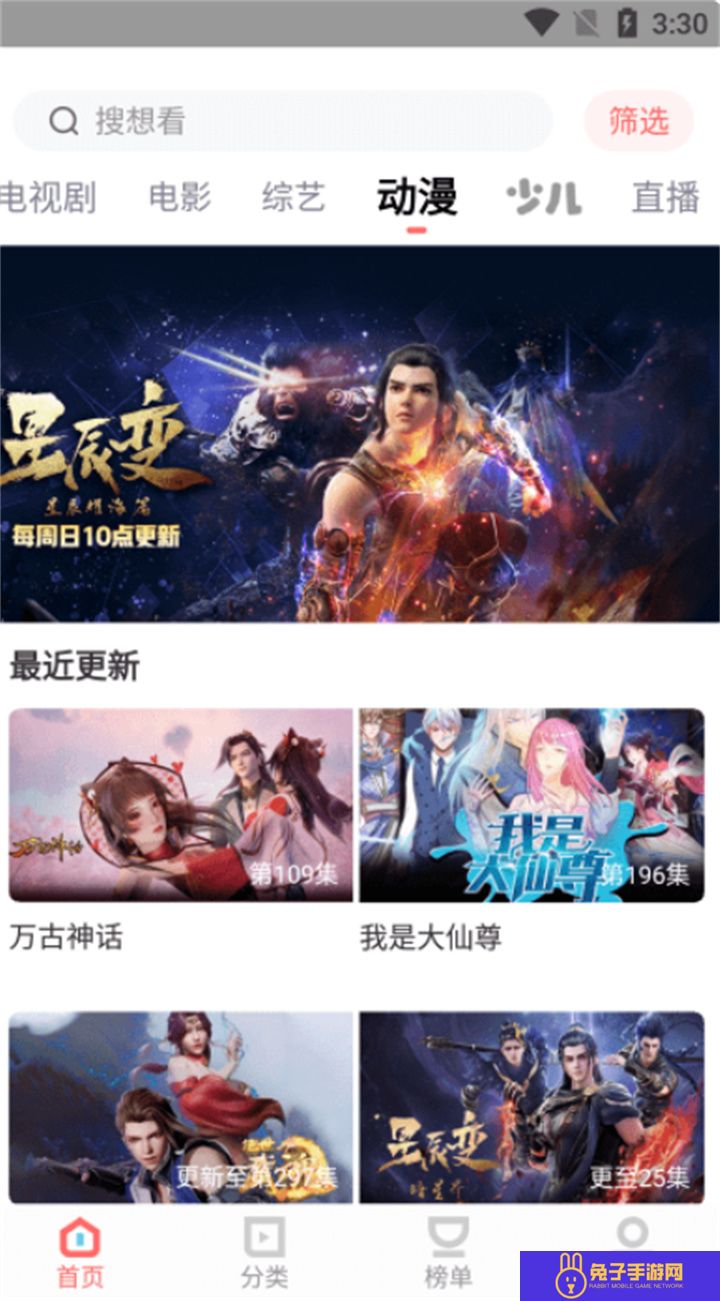Screen dimensions: 720x1301
Task: Switch to the 电视剧 tab
Action: pyautogui.click(x=47, y=197)
